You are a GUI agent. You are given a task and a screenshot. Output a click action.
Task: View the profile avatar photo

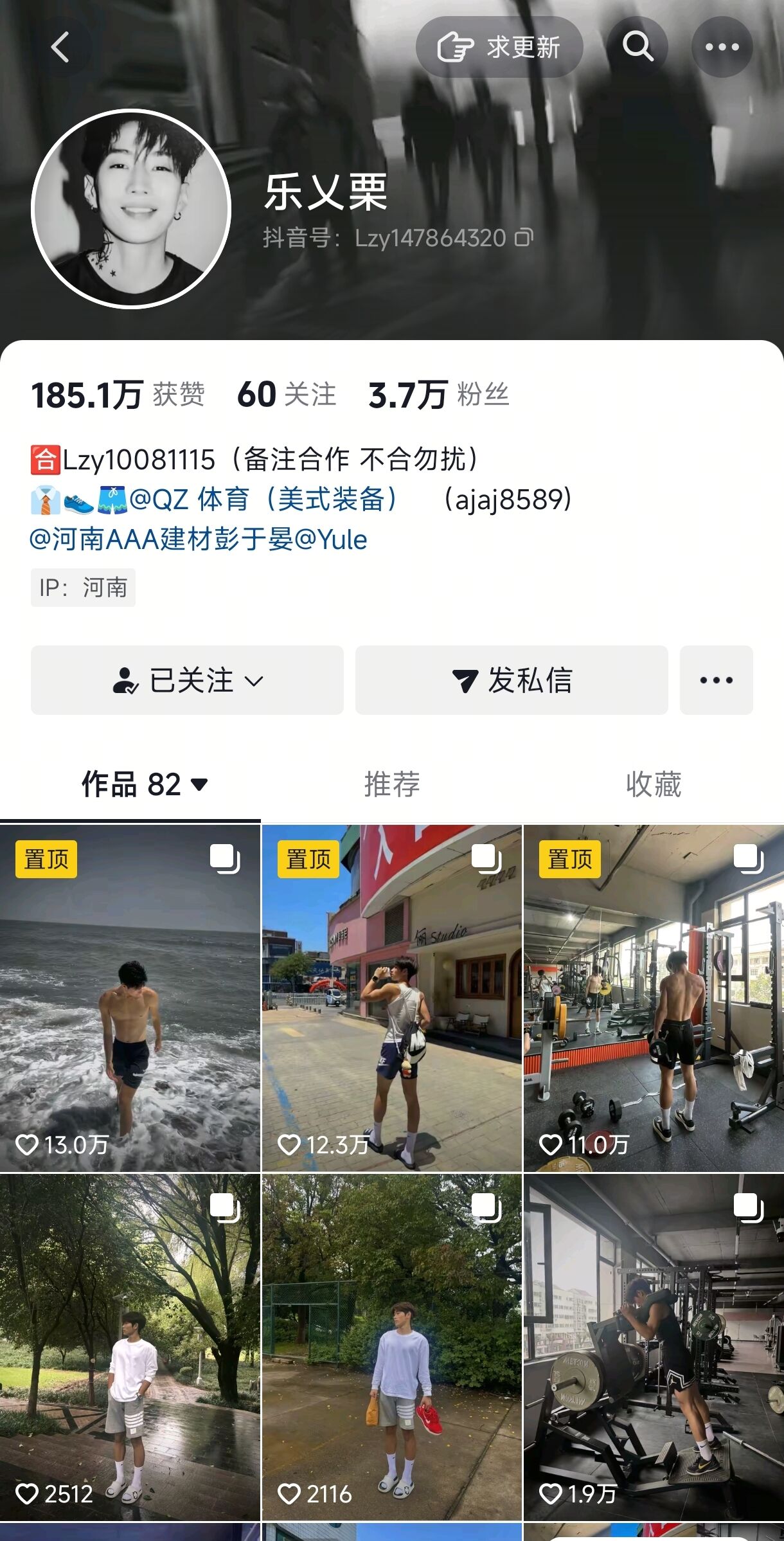pos(131,209)
